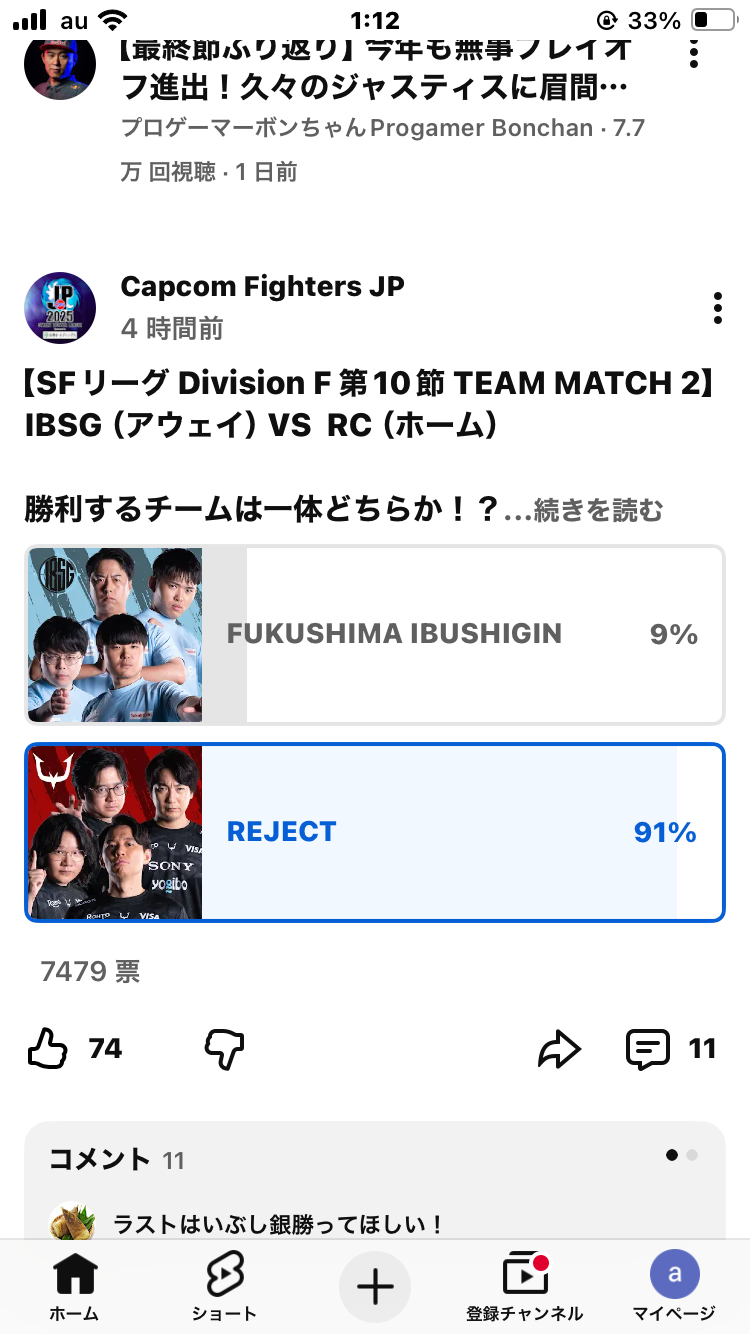Share the Capcom Fighters JP poll post
This screenshot has width=750, height=1334.
click(x=559, y=1049)
